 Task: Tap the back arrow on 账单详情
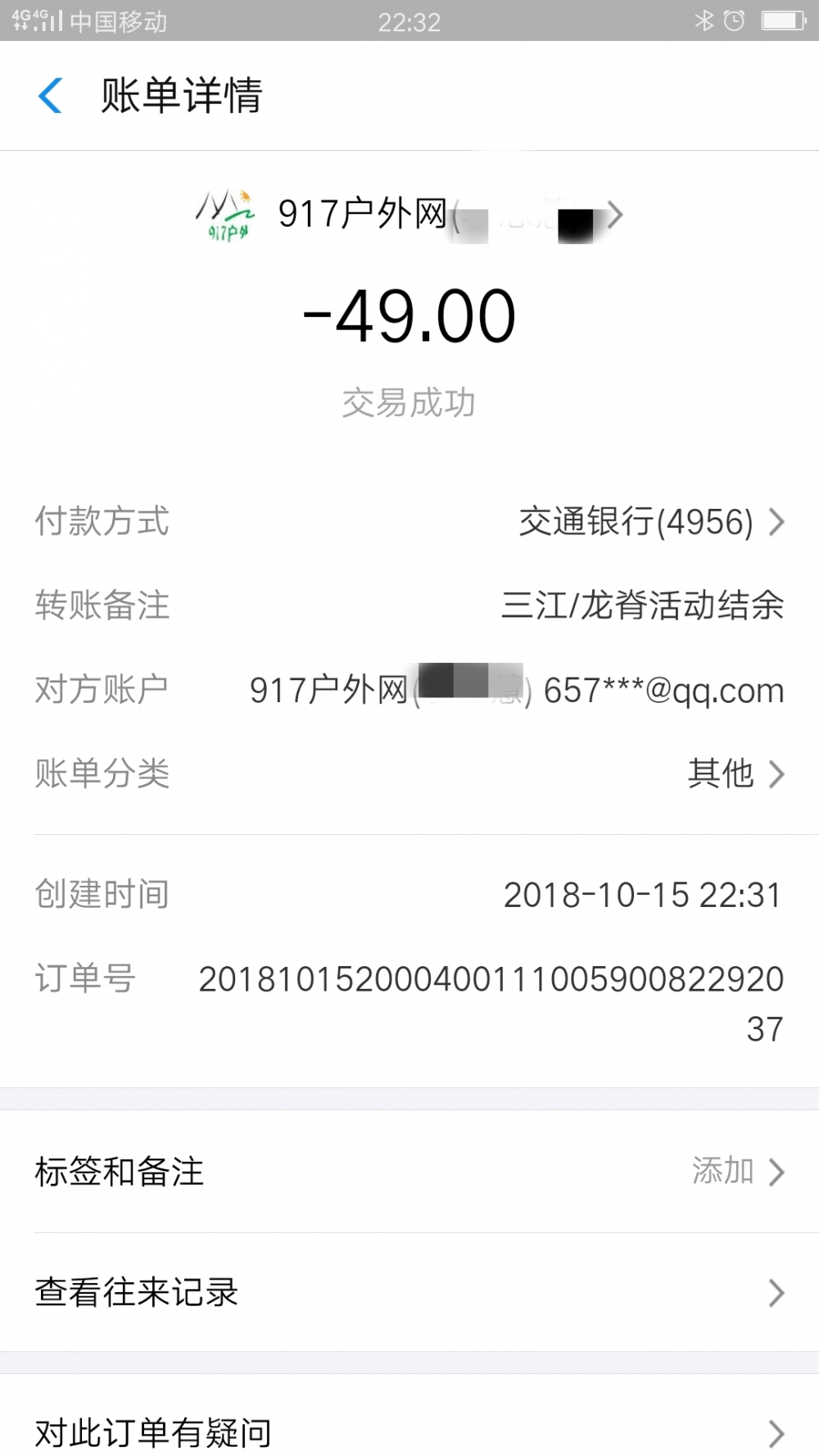click(x=49, y=96)
